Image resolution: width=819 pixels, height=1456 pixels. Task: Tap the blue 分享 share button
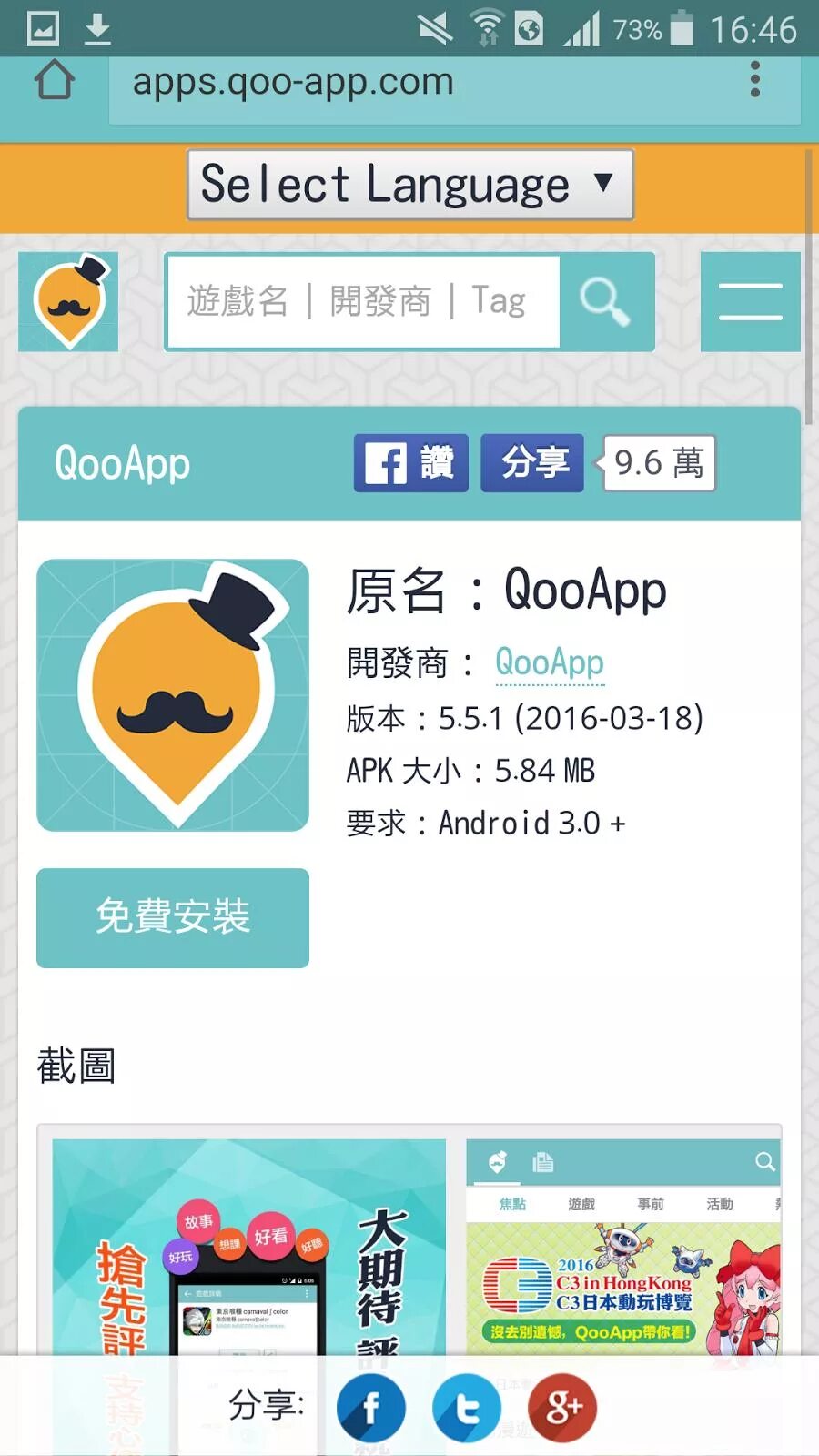pos(532,463)
